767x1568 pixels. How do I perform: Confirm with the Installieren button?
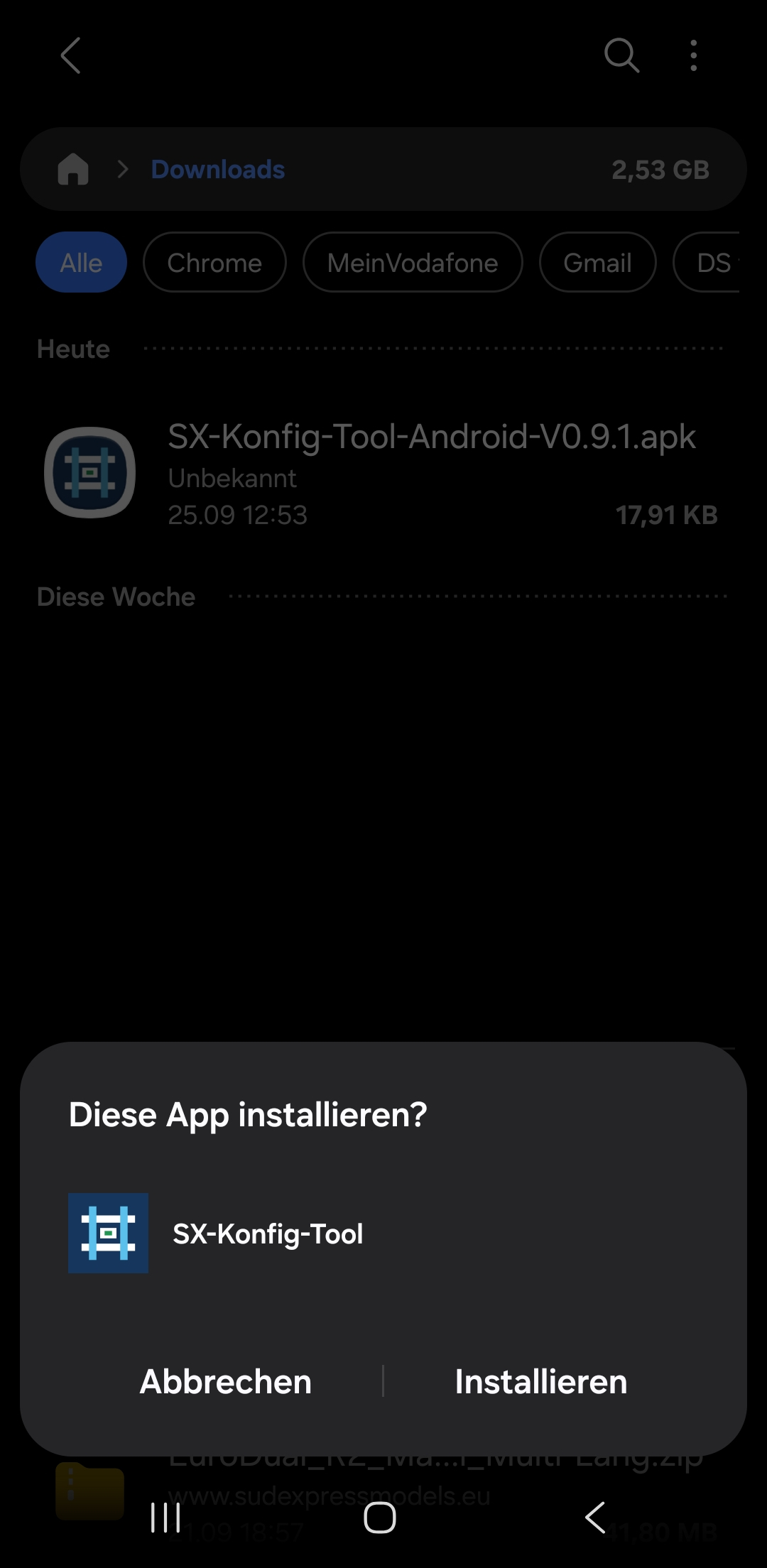541,1382
